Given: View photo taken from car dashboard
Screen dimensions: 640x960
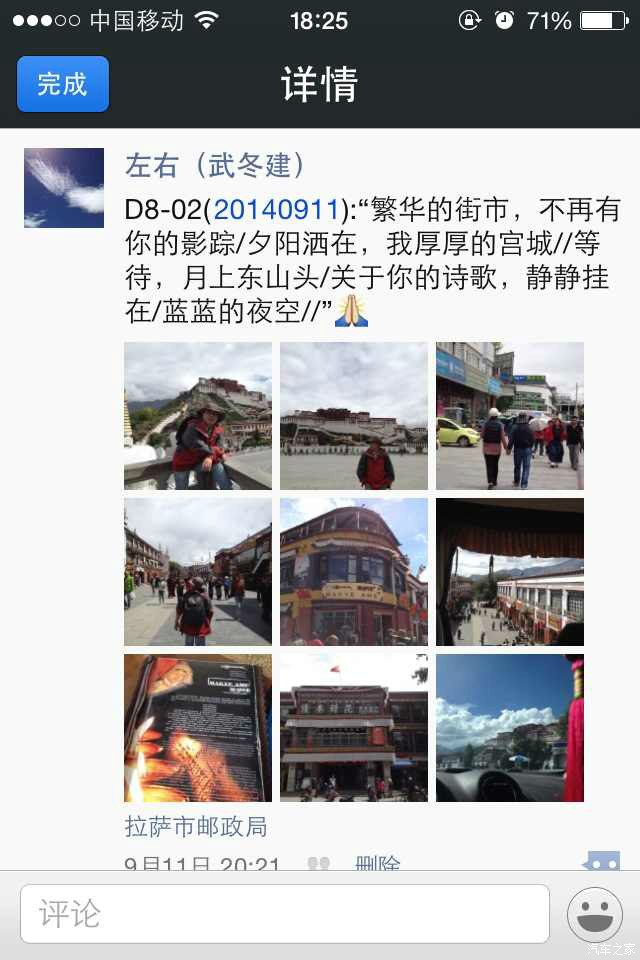Looking at the screenshot, I should coord(510,728).
